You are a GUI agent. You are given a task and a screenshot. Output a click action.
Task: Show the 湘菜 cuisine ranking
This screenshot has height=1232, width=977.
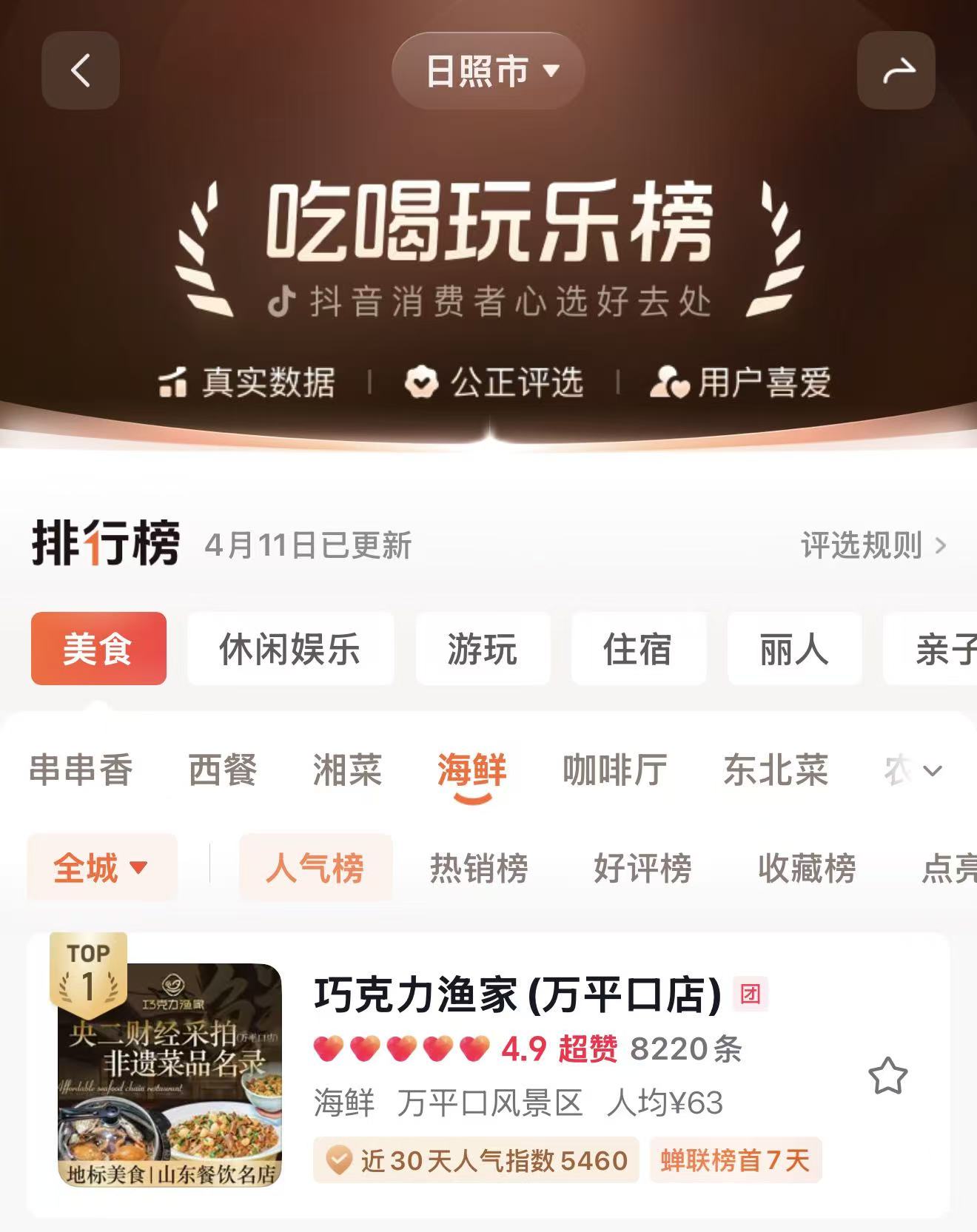pyautogui.click(x=347, y=770)
